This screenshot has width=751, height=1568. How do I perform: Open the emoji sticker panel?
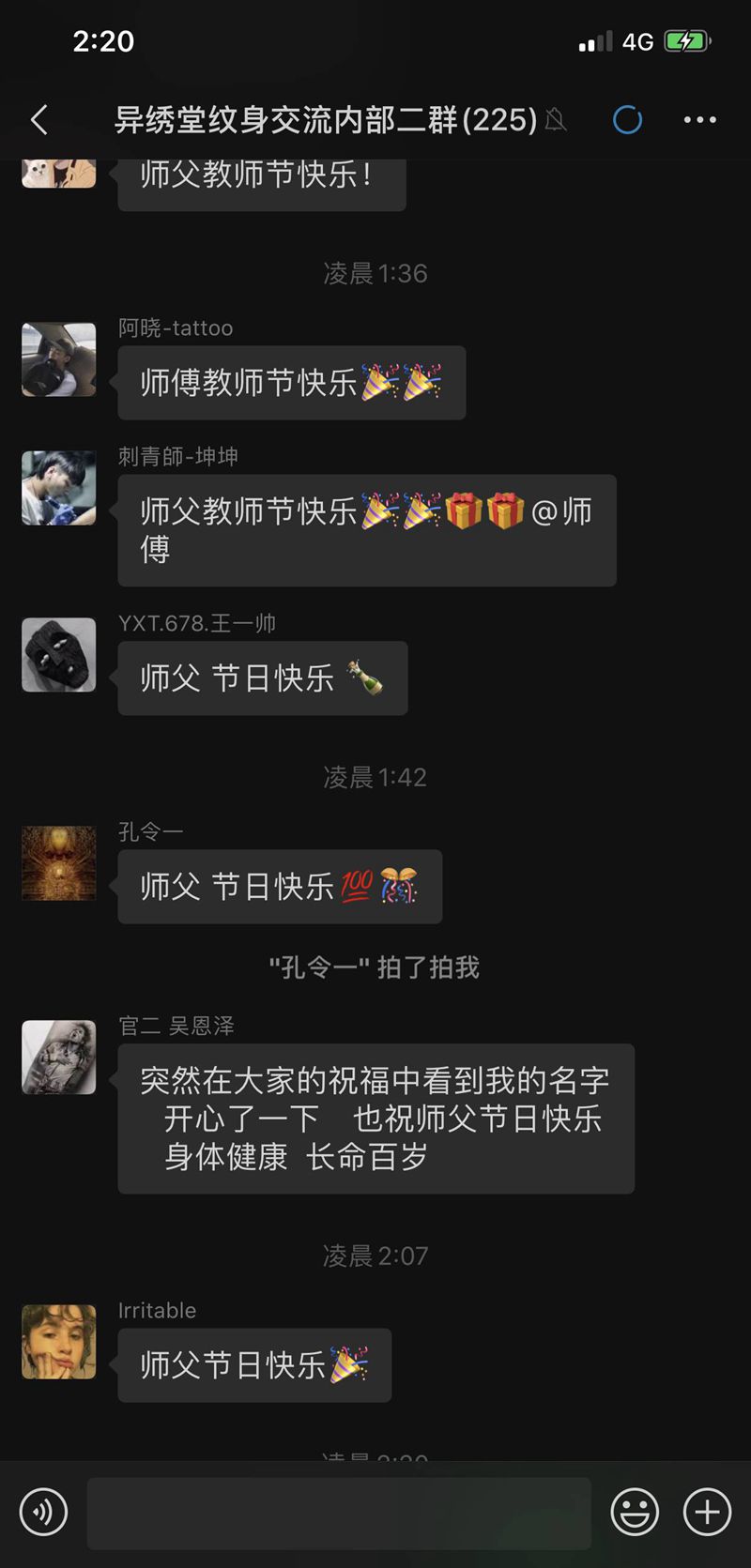(x=635, y=1512)
